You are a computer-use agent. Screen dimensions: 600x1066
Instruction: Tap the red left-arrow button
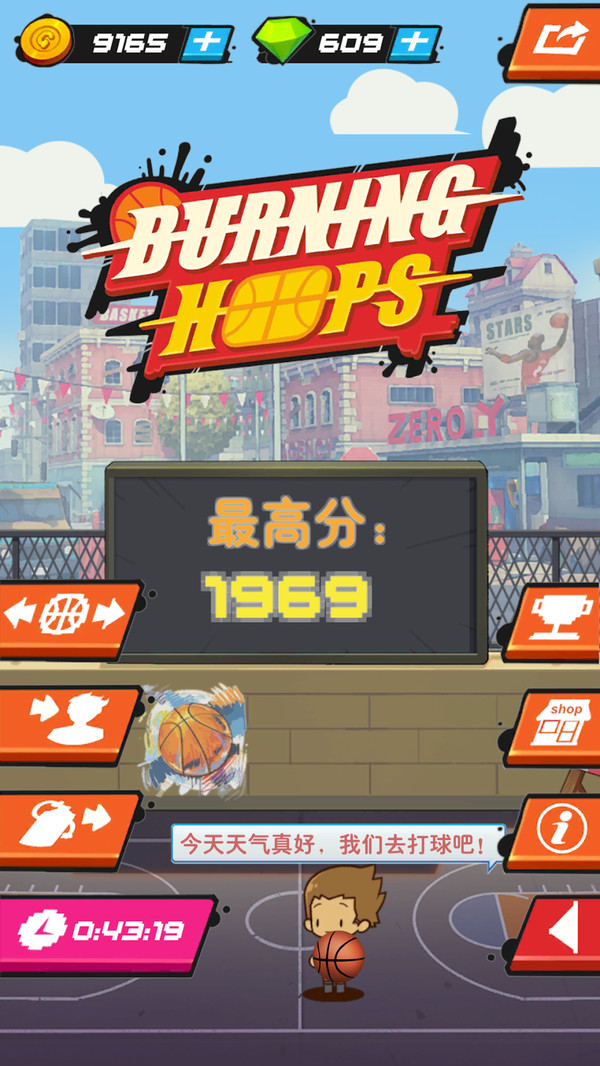[x=560, y=932]
